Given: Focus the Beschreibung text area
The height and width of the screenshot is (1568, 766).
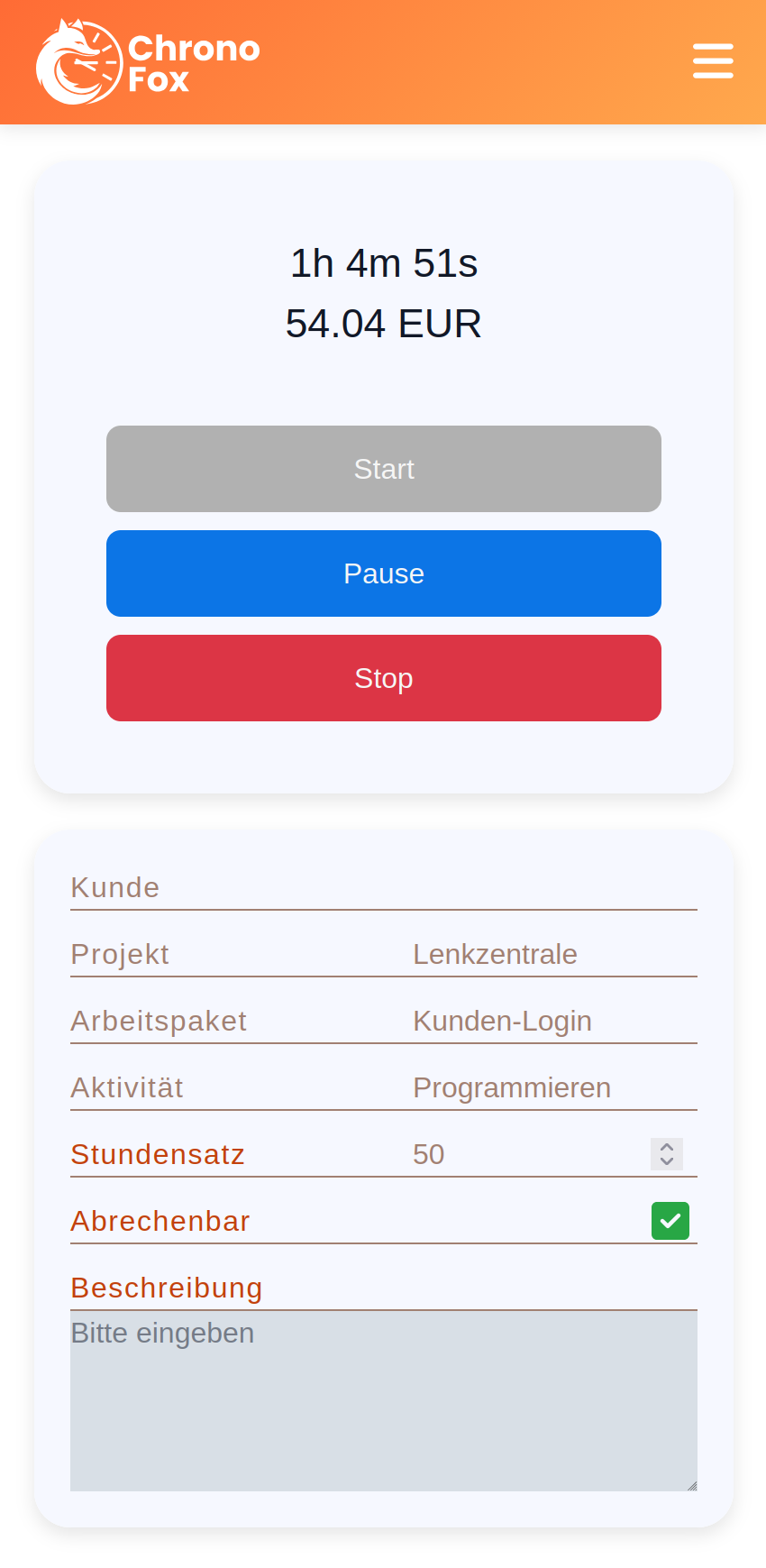Looking at the screenshot, I should coord(384,1399).
